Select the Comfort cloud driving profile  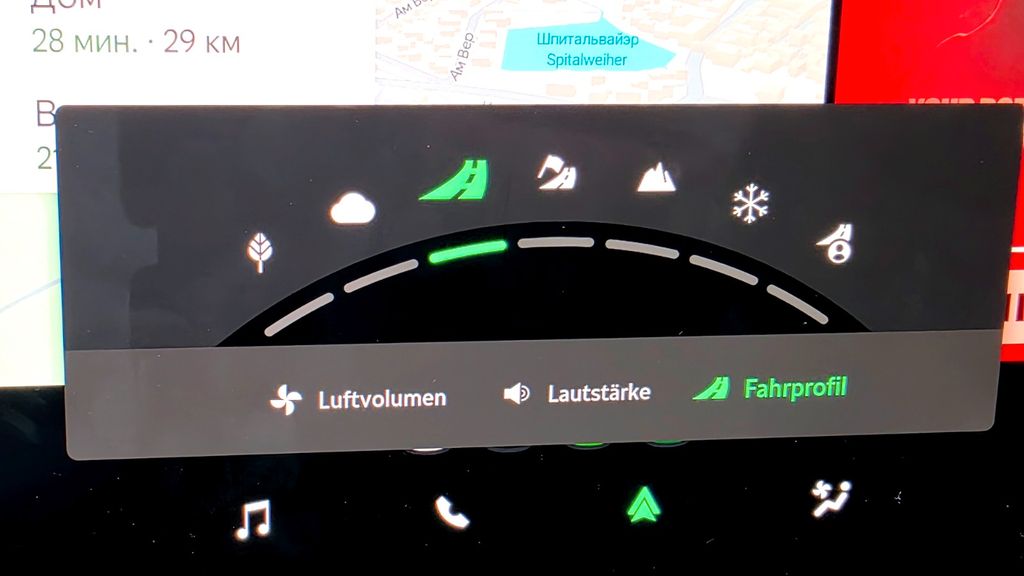point(352,210)
